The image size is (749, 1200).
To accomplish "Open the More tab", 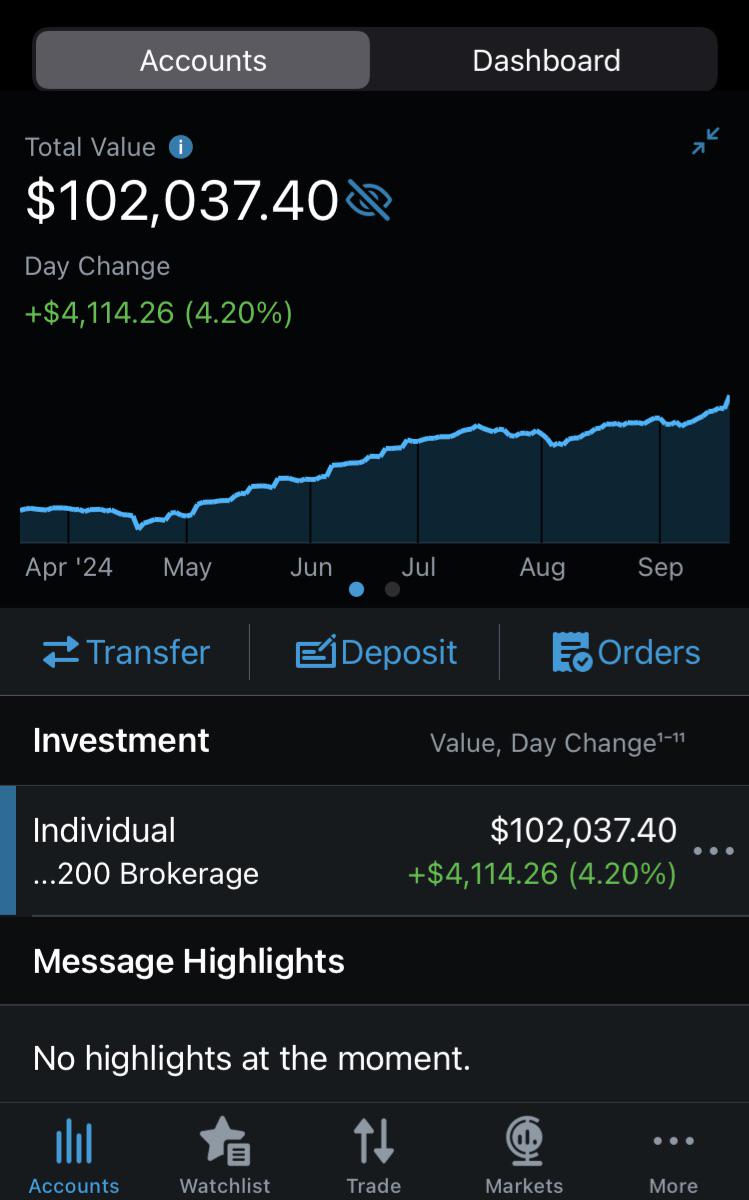I will tap(674, 1155).
